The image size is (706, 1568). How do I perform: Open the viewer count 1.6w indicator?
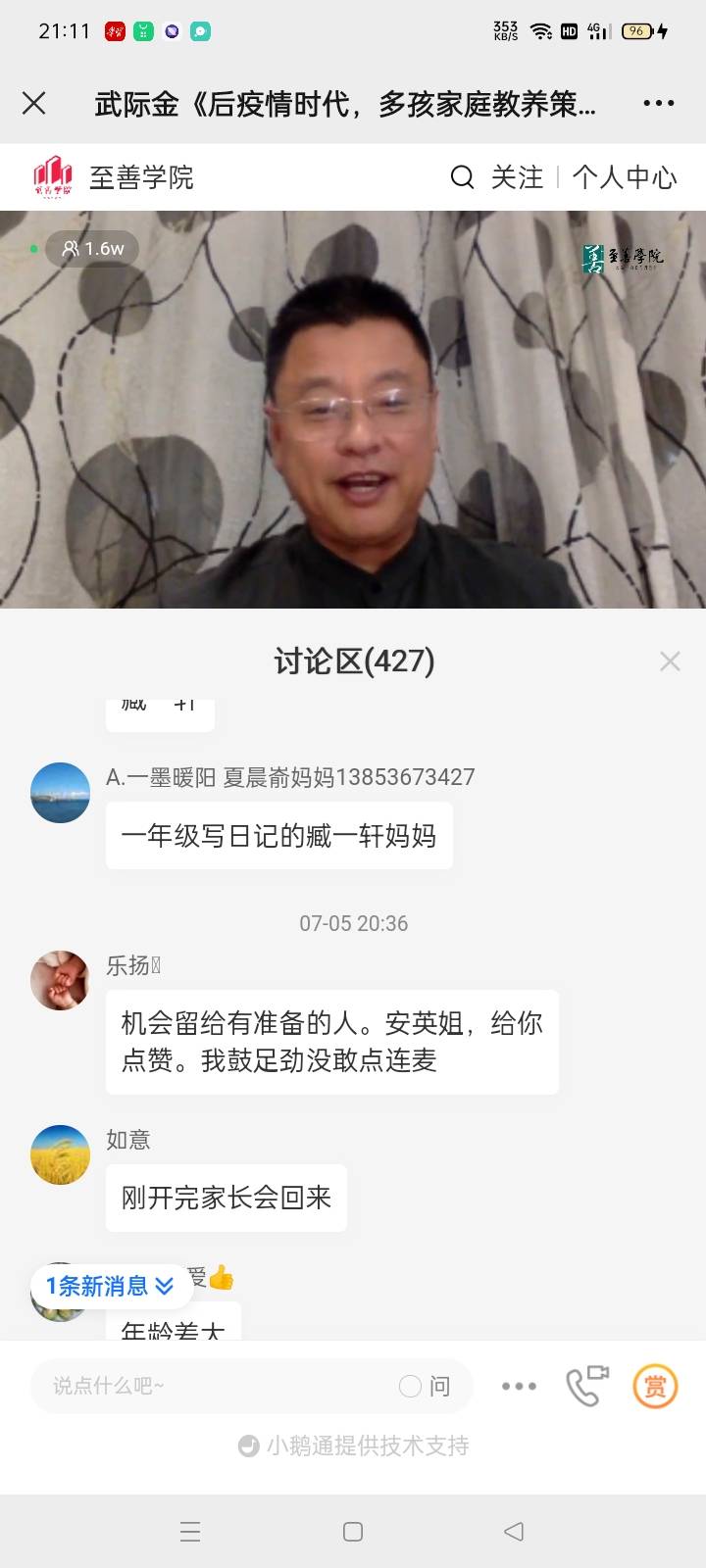click(92, 249)
